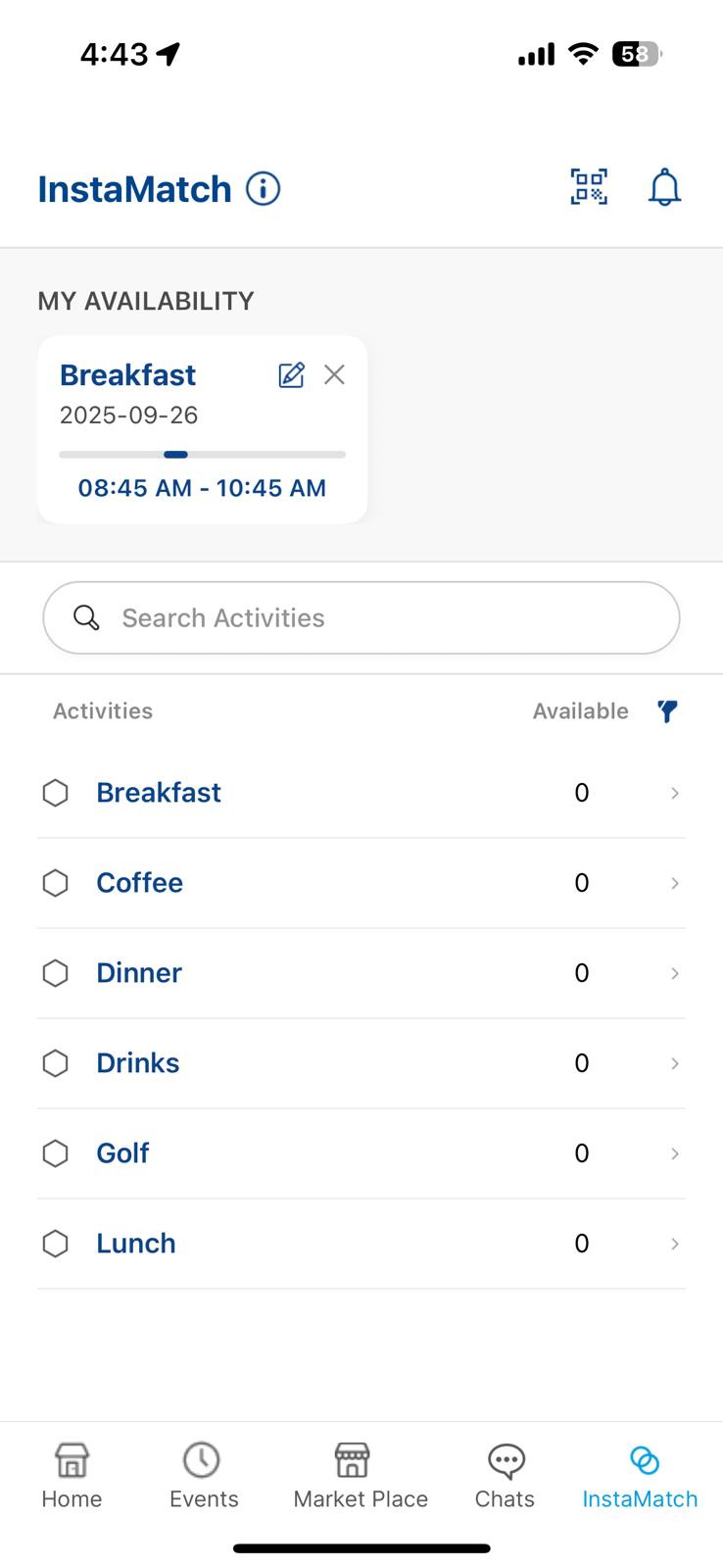Switch to the Chats tab

[505, 1475]
